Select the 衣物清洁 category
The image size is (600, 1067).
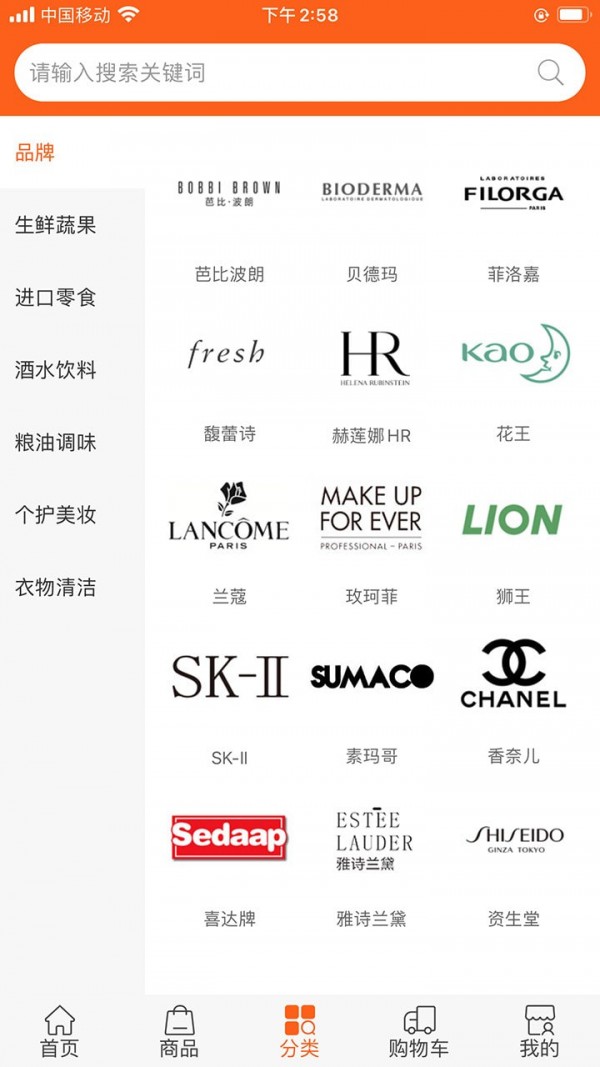(56, 587)
